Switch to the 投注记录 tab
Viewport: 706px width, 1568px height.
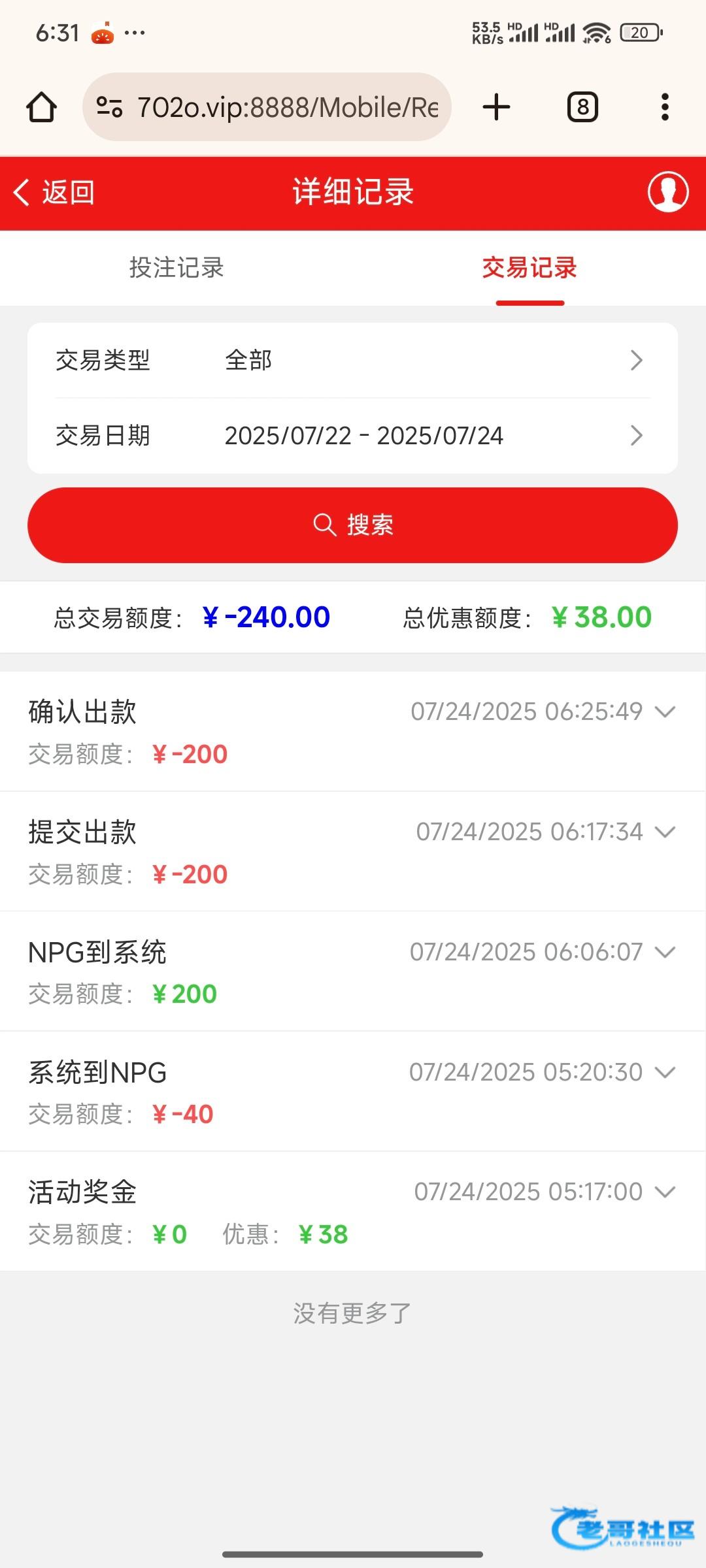point(176,268)
